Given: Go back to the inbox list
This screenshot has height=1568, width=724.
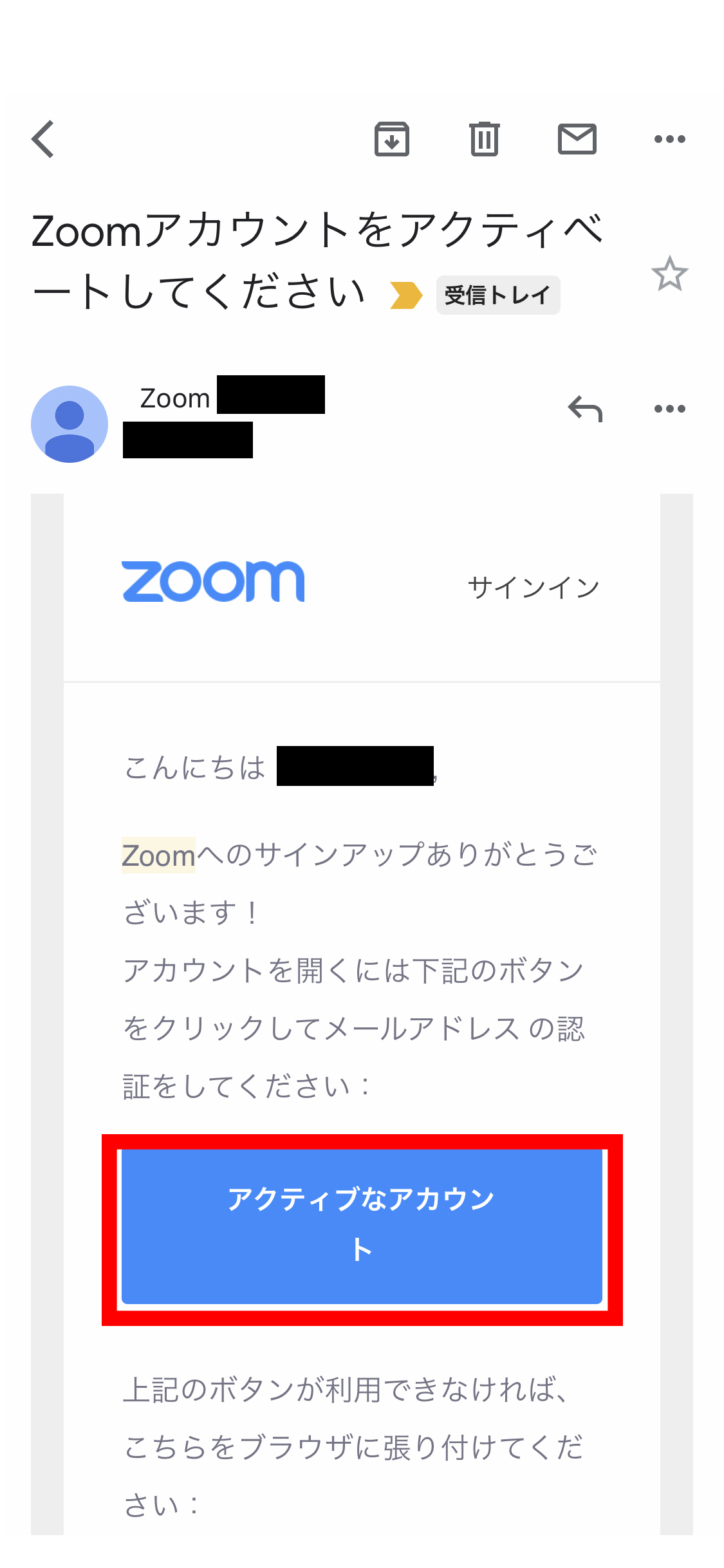Looking at the screenshot, I should 43,139.
